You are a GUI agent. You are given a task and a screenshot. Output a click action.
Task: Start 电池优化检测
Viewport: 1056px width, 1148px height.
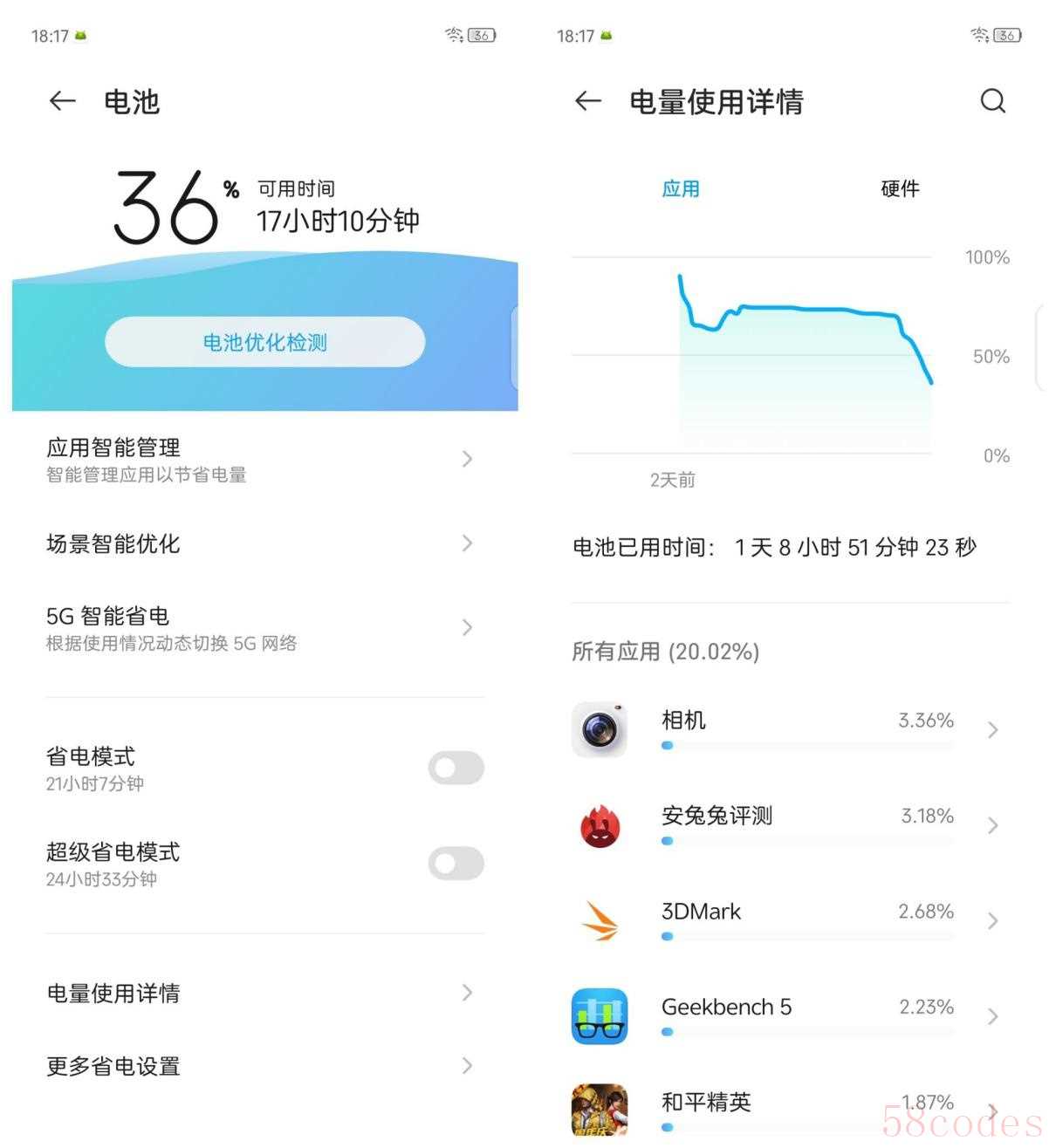pyautogui.click(x=264, y=342)
